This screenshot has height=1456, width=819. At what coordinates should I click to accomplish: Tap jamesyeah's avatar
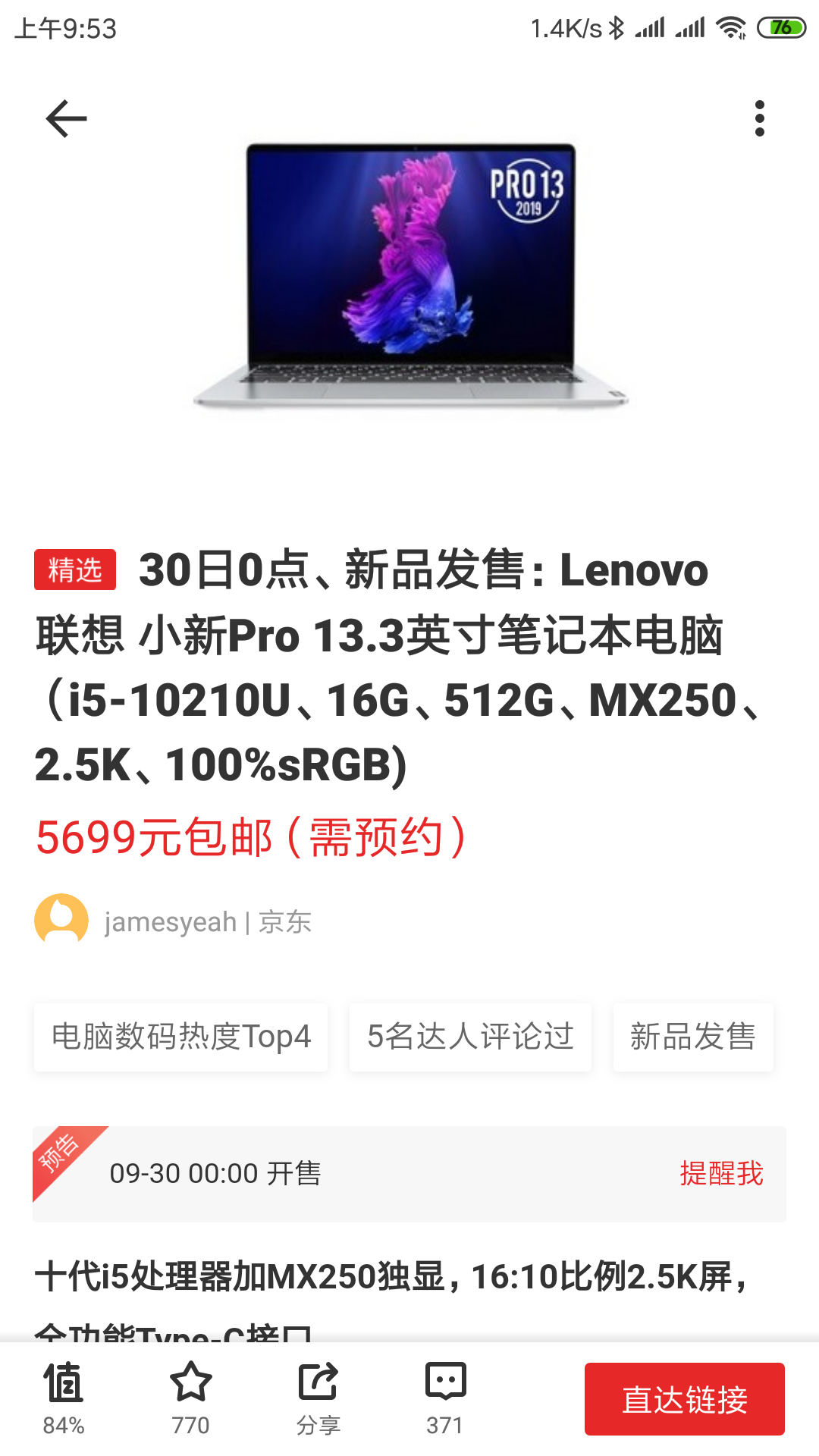(x=61, y=921)
